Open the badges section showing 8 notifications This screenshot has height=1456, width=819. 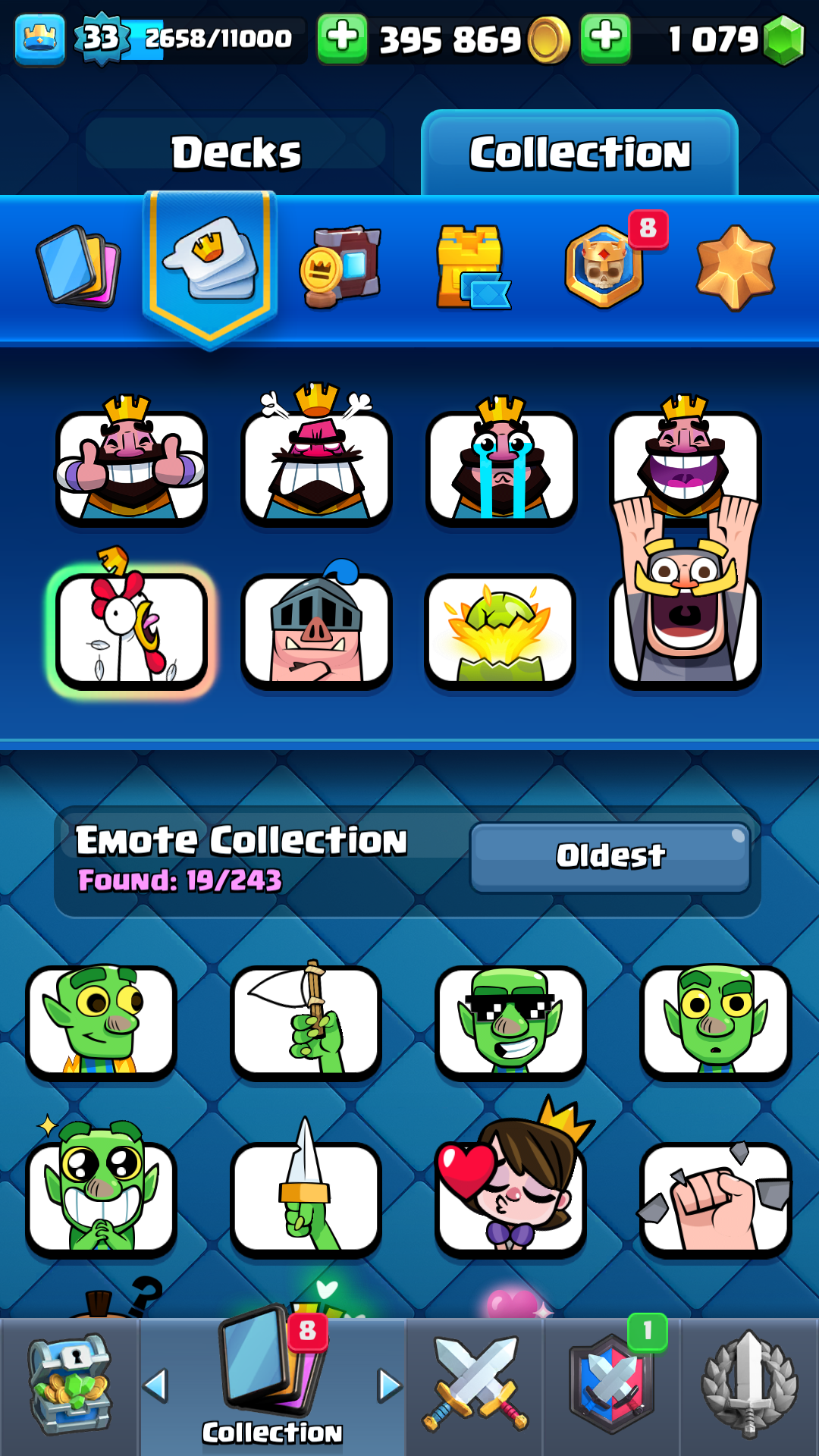point(604,265)
